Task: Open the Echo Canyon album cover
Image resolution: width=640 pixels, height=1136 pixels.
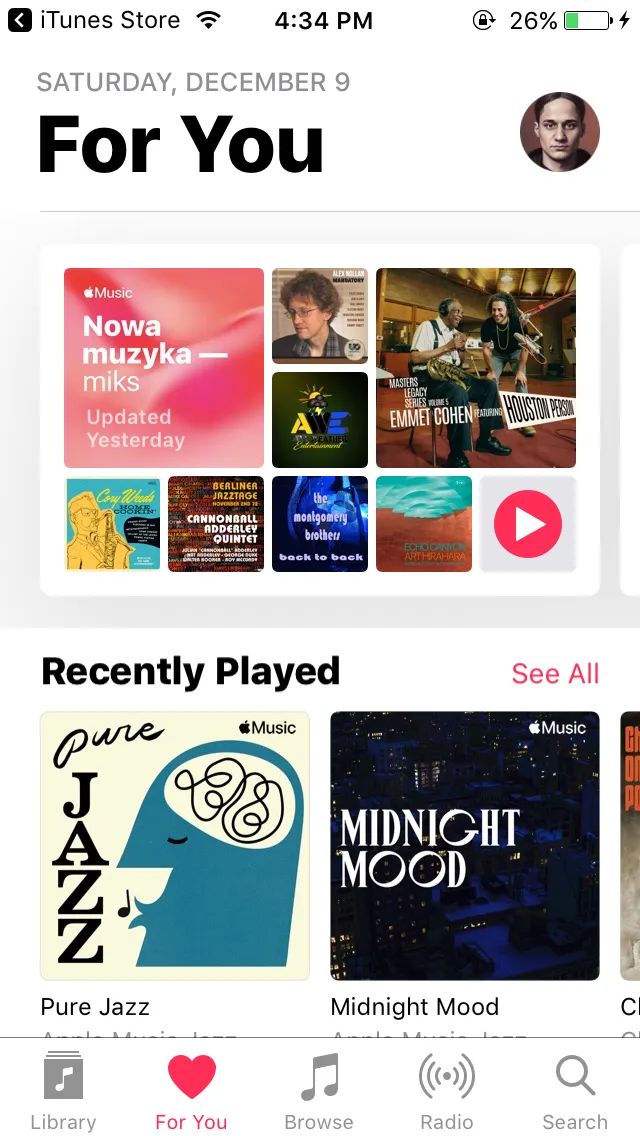Action: [x=424, y=524]
